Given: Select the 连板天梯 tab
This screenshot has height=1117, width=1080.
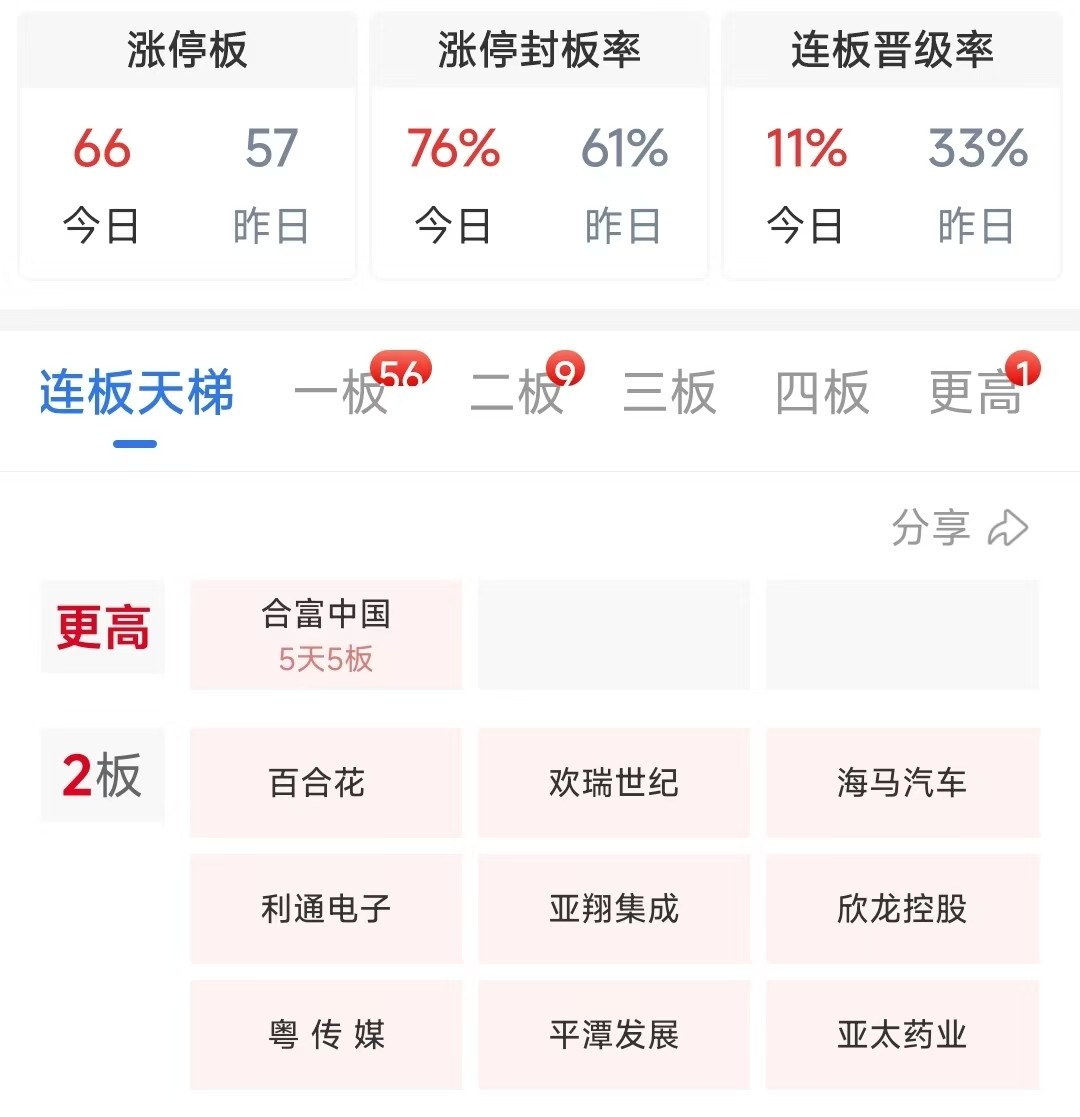Looking at the screenshot, I should [136, 393].
